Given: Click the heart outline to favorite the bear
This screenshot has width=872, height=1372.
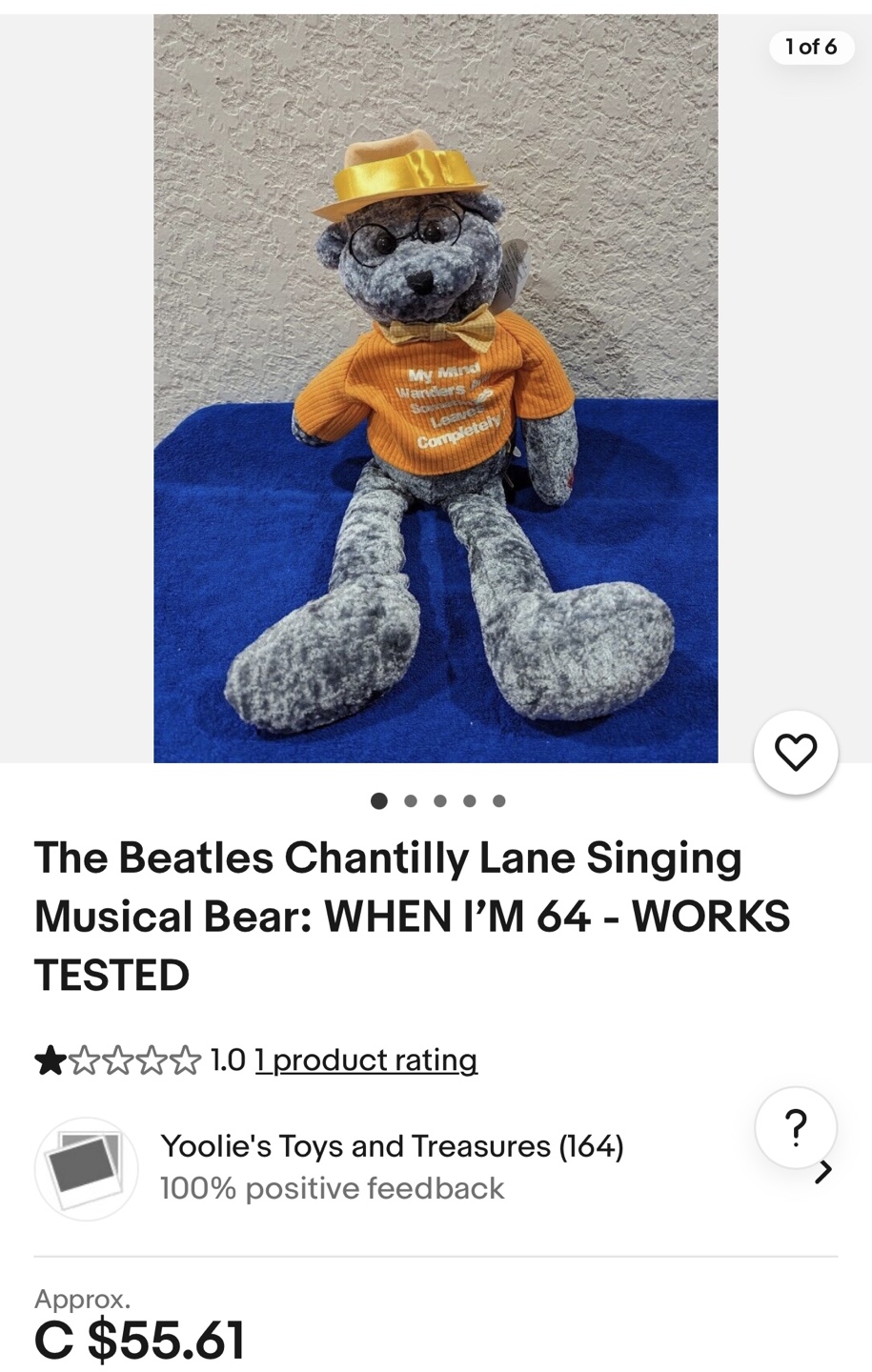Looking at the screenshot, I should (796, 753).
